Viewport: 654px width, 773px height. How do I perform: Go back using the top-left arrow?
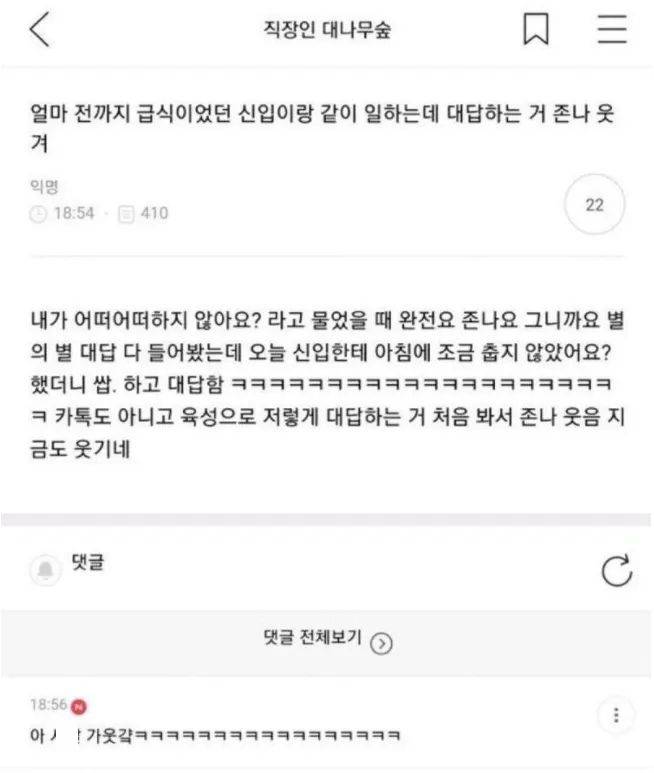point(38,29)
